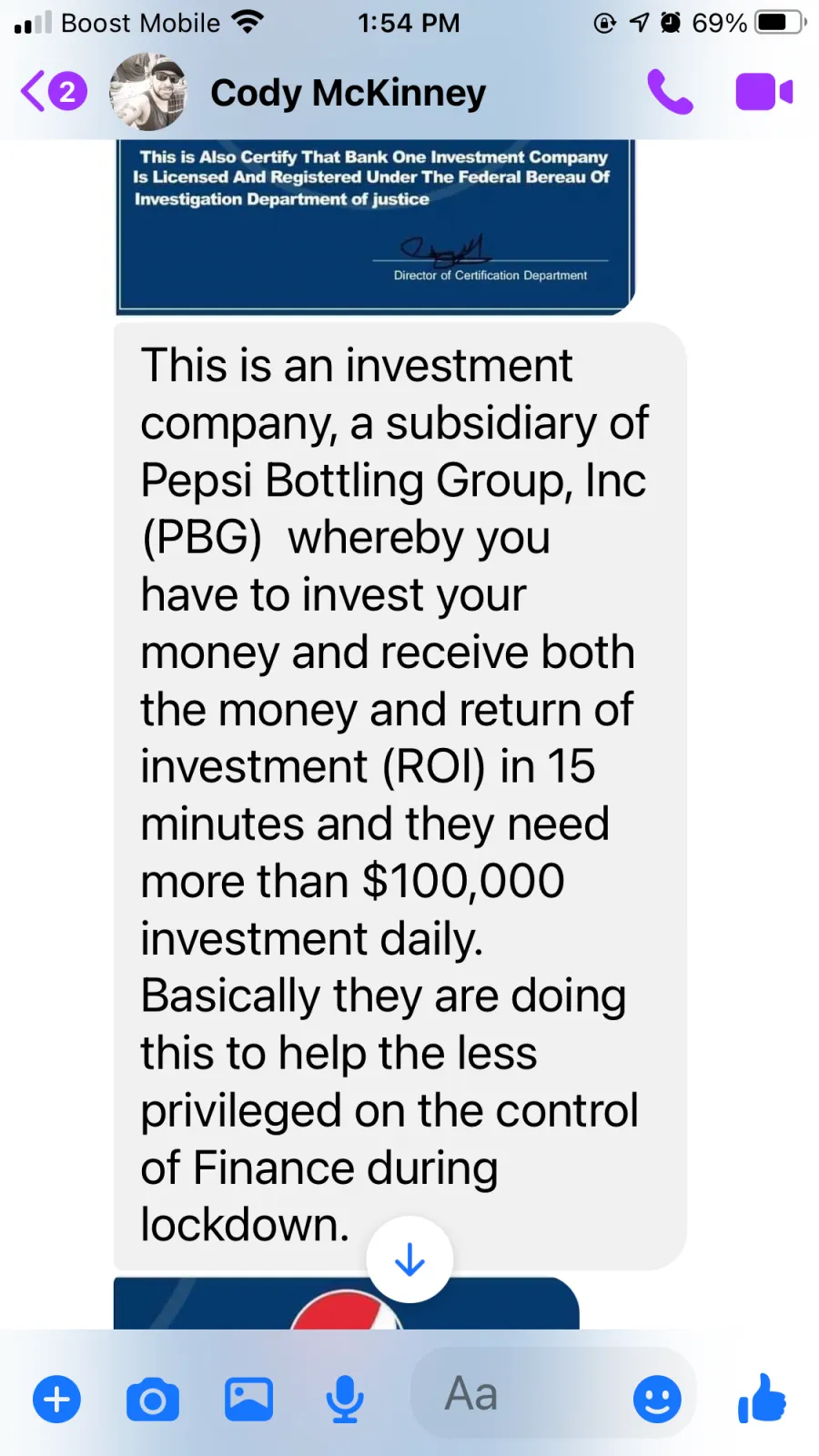Start a video call with Cody McKinney
Viewport: 819px width, 1456px height.
tap(763, 92)
